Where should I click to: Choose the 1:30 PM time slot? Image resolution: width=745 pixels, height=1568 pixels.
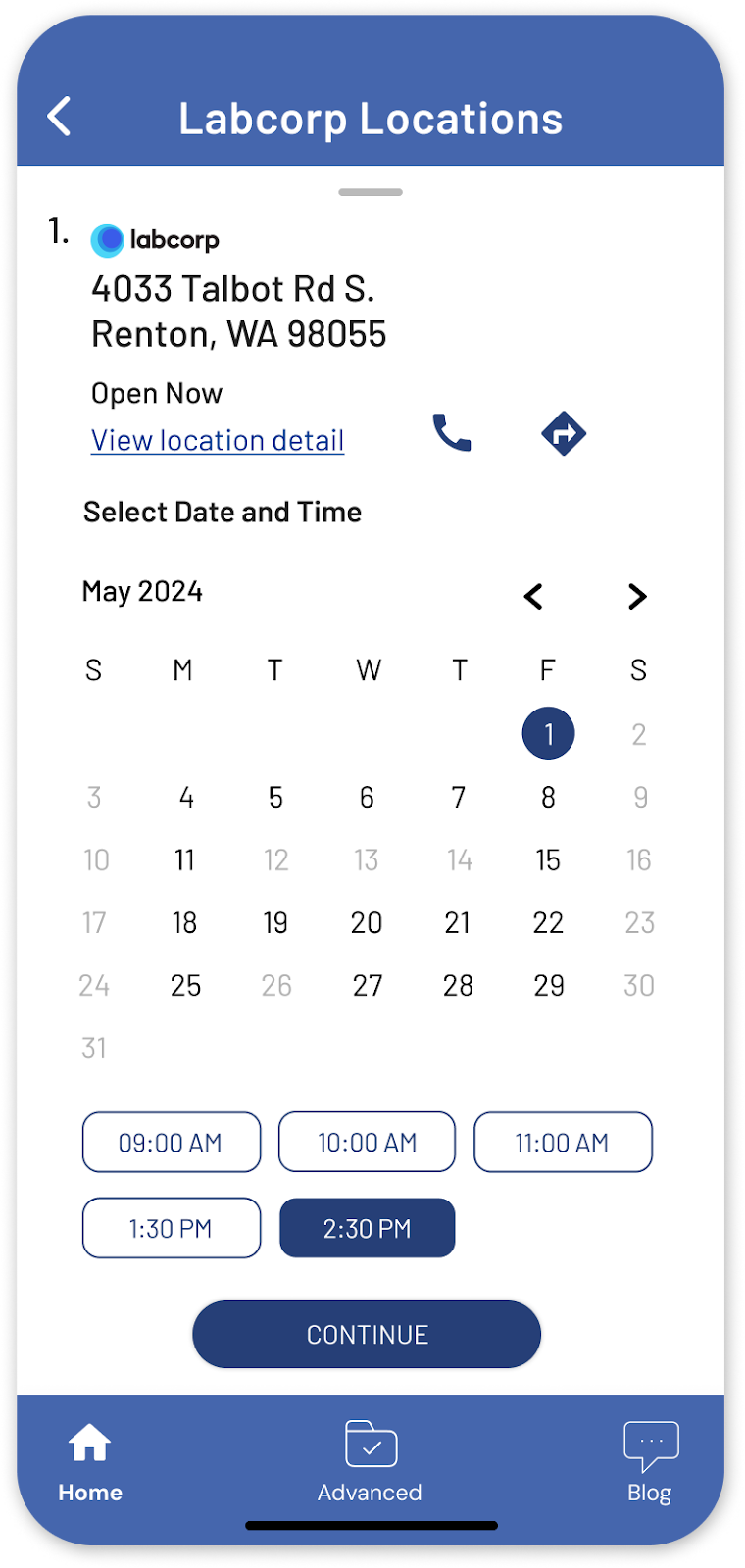pos(172,1228)
